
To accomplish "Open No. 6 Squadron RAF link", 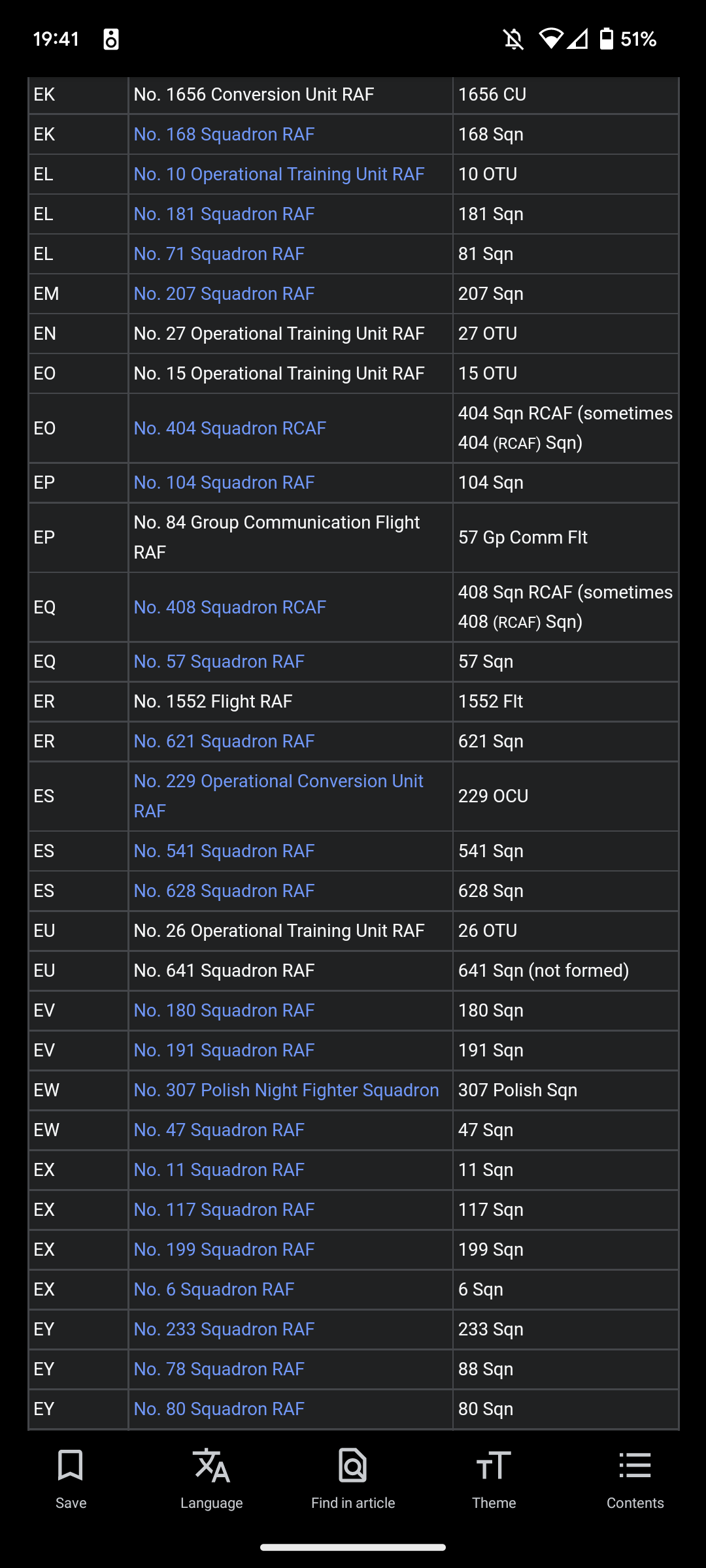I will (214, 1290).
